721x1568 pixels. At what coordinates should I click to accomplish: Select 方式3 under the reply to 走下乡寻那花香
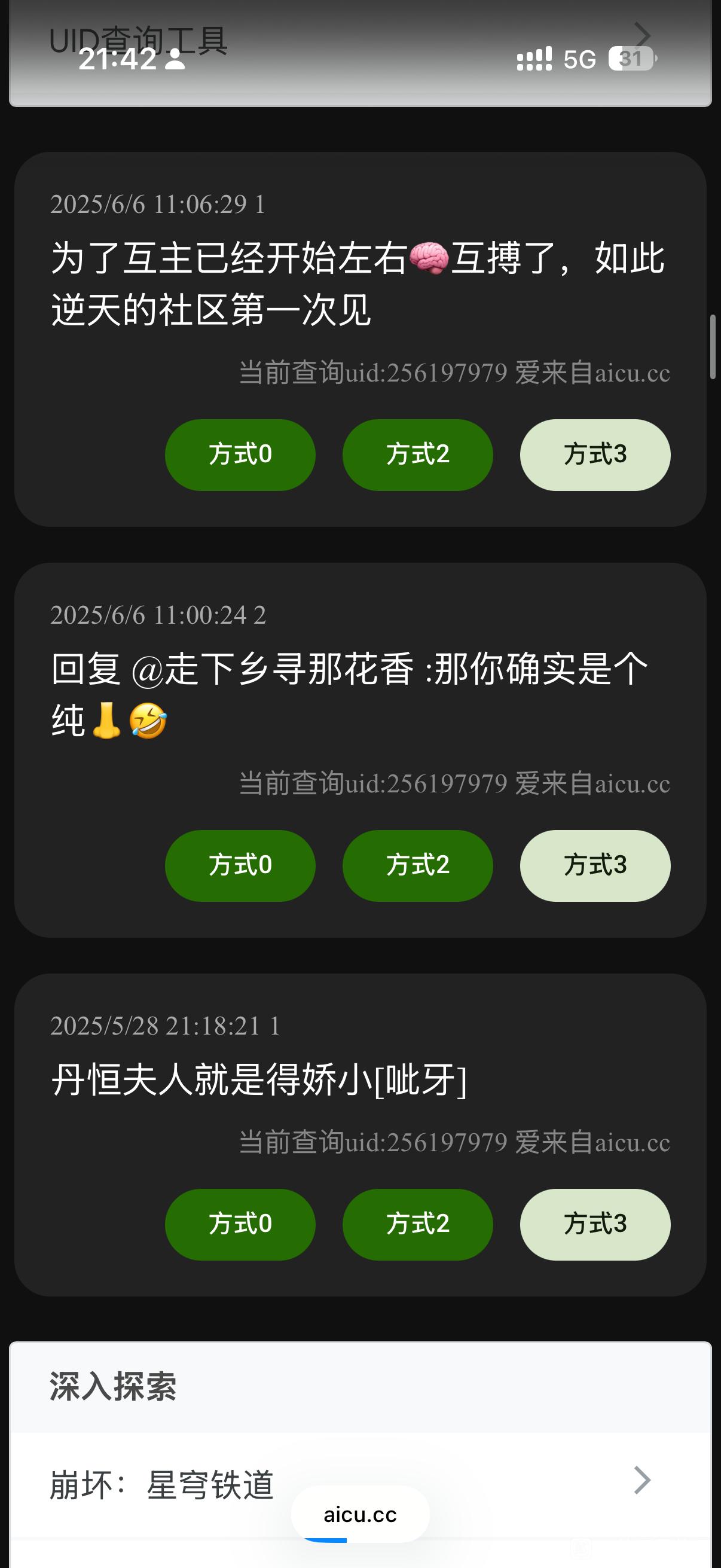[x=594, y=865]
